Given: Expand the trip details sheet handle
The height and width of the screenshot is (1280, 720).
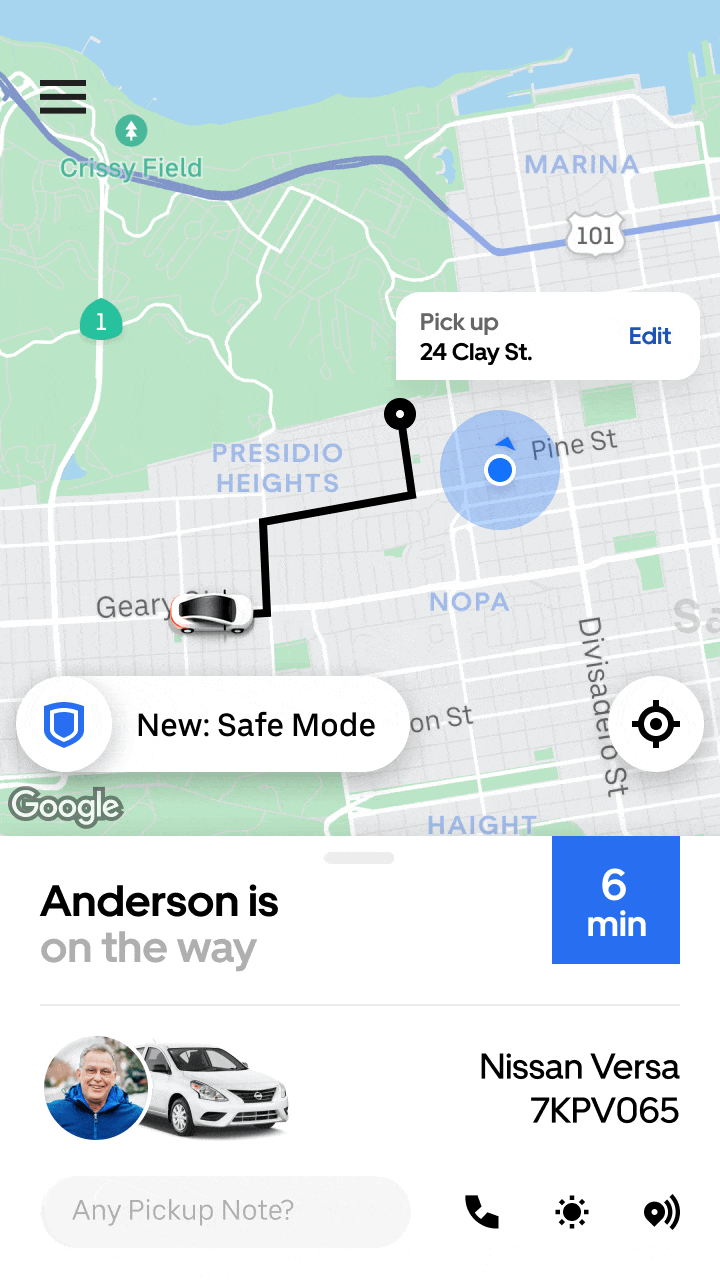Looking at the screenshot, I should [x=360, y=857].
